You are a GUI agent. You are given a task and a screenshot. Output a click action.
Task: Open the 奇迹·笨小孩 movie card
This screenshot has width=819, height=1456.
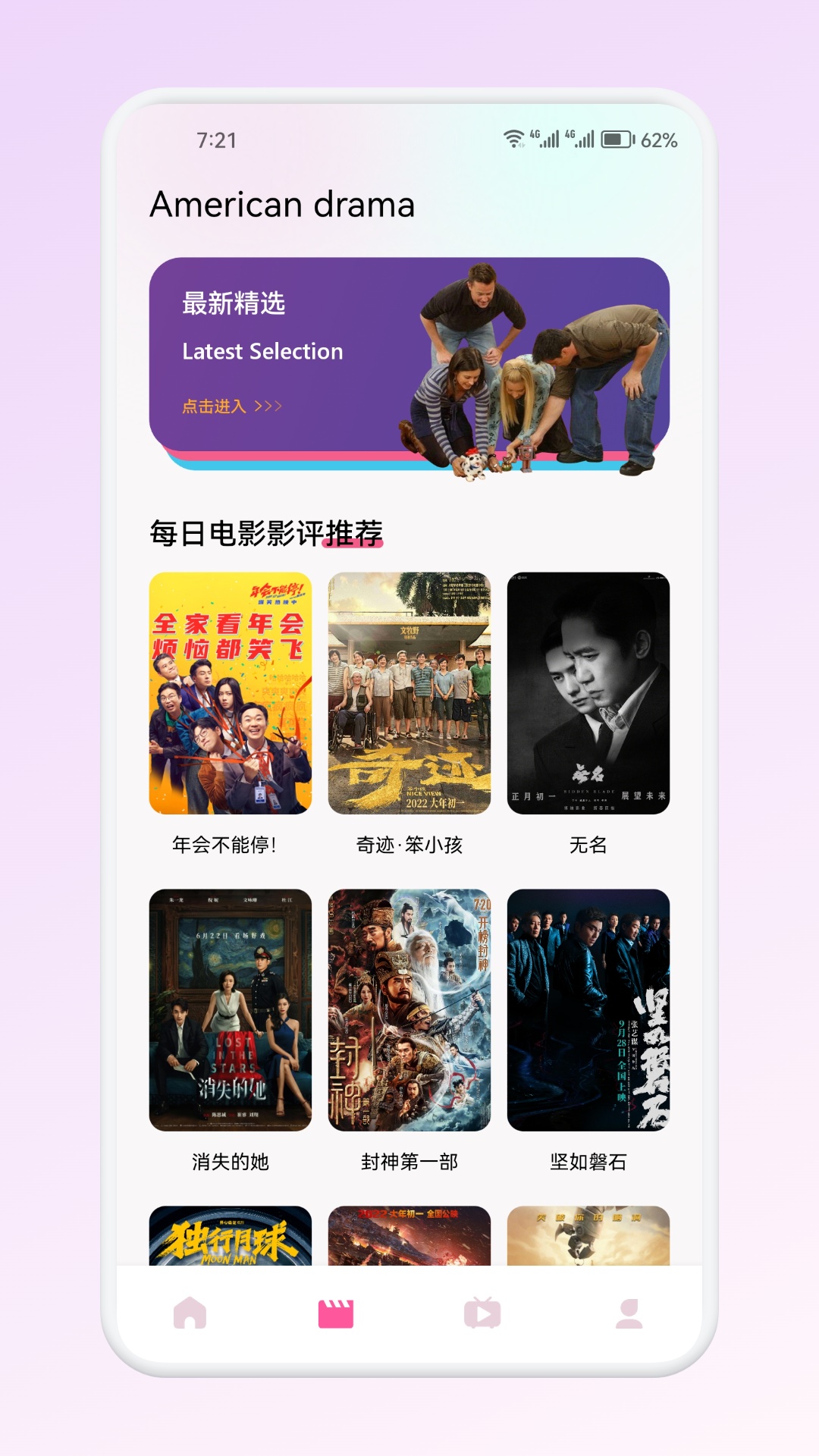point(409,693)
